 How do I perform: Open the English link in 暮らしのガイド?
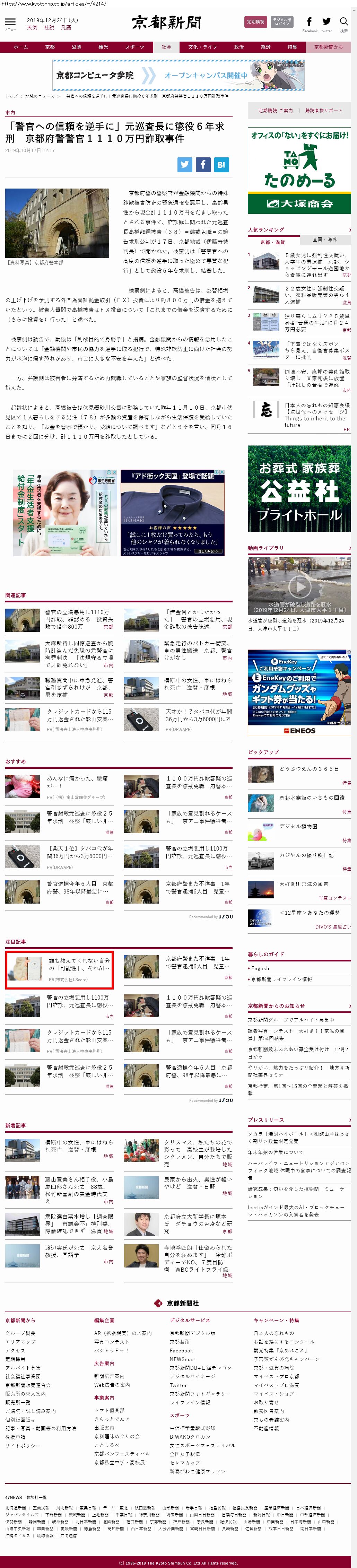click(260, 968)
